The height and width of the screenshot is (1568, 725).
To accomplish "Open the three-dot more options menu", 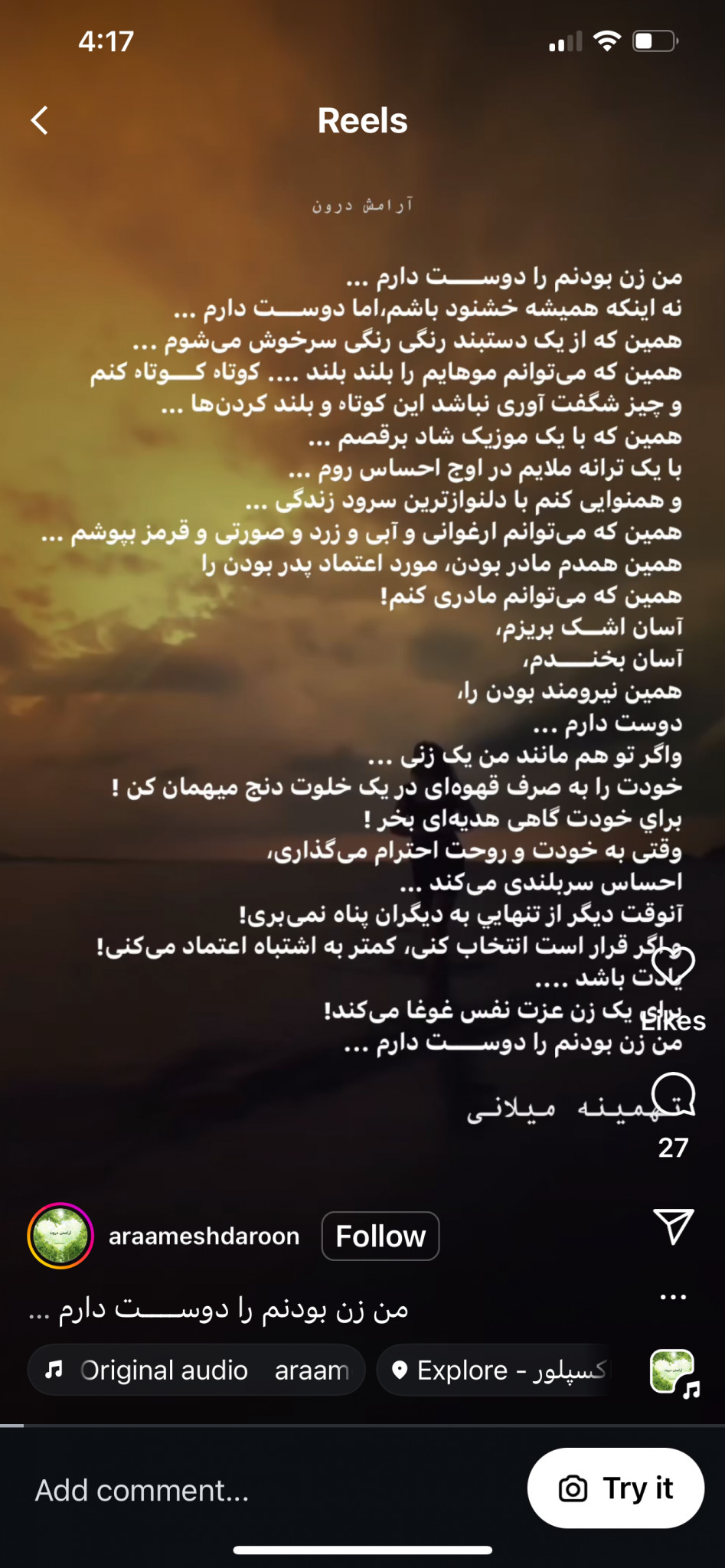I will click(673, 1297).
